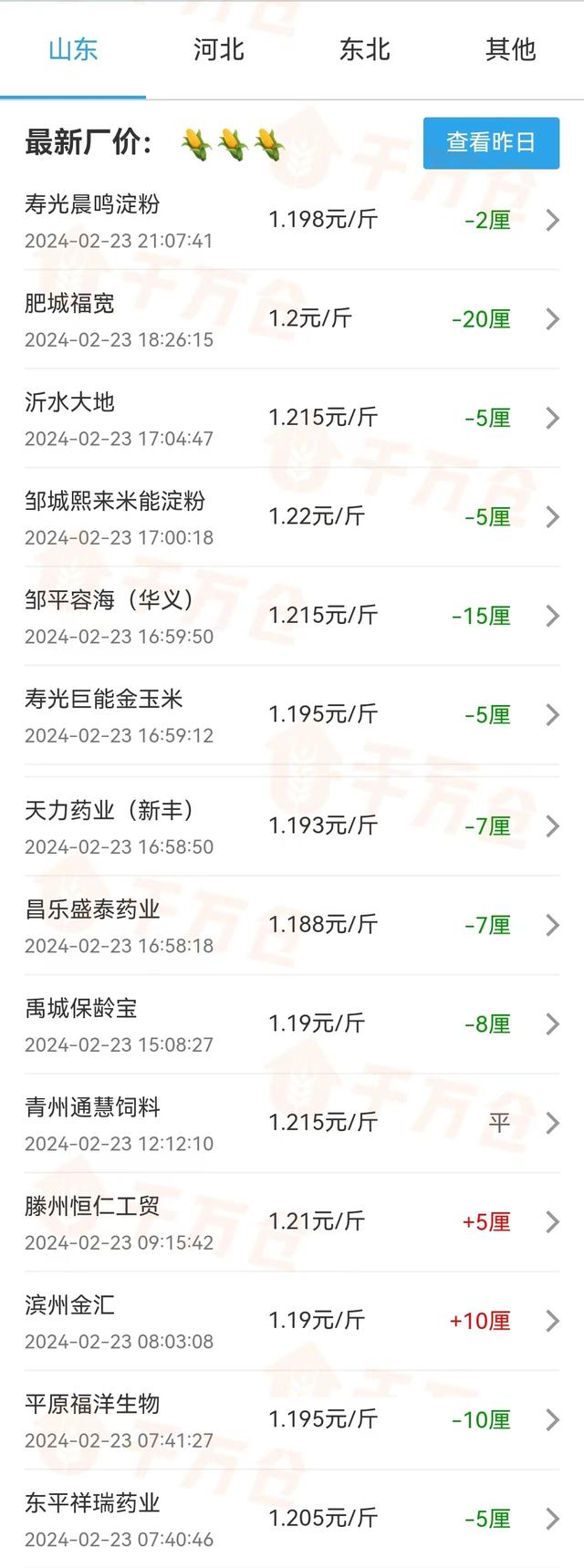584x1568 pixels.
Task: Switch to the 东北 tab
Action: pos(365,49)
